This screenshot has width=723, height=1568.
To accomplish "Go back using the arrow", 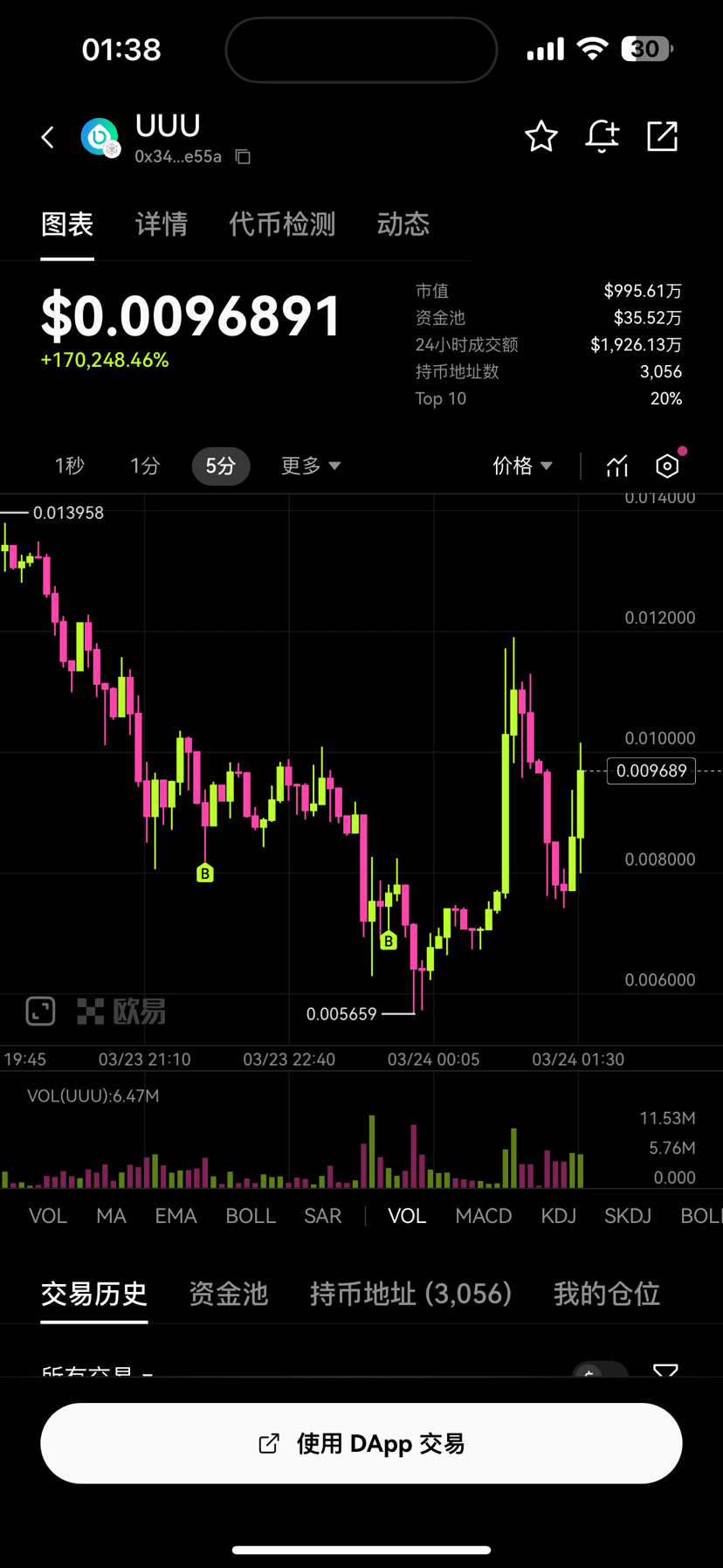I will pyautogui.click(x=48, y=137).
